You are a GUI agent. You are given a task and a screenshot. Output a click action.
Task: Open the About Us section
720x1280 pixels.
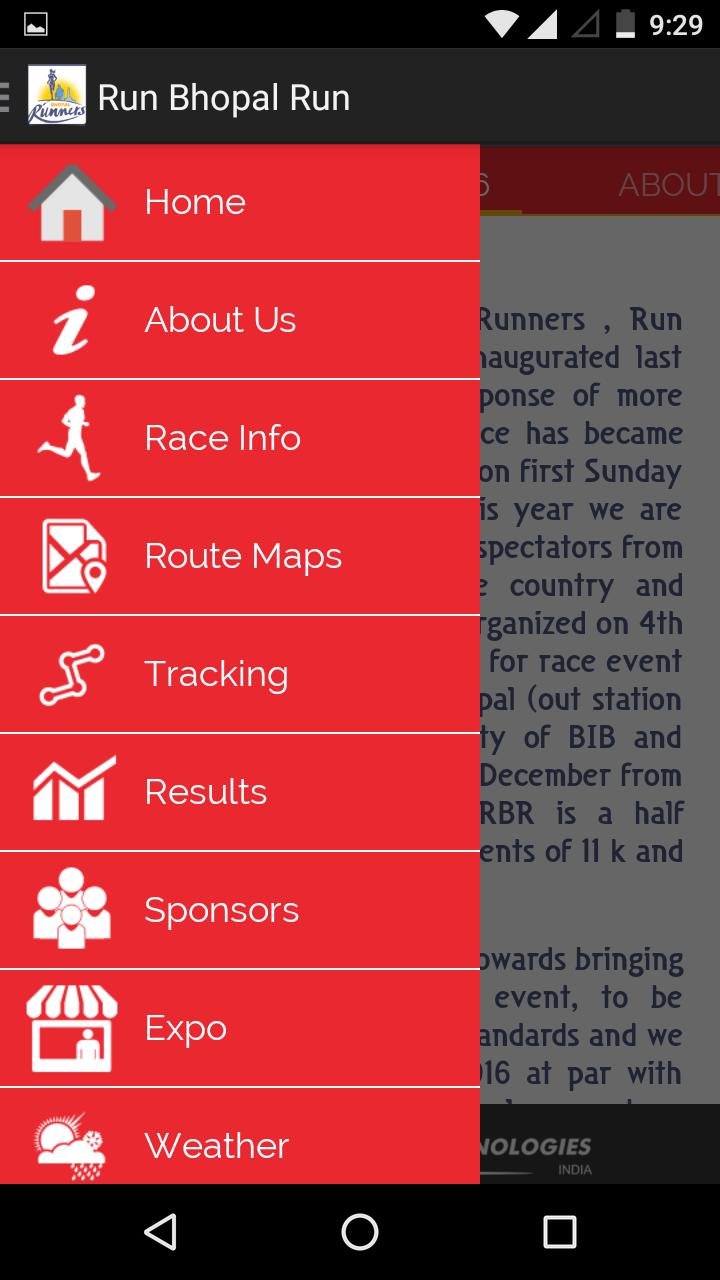point(240,320)
